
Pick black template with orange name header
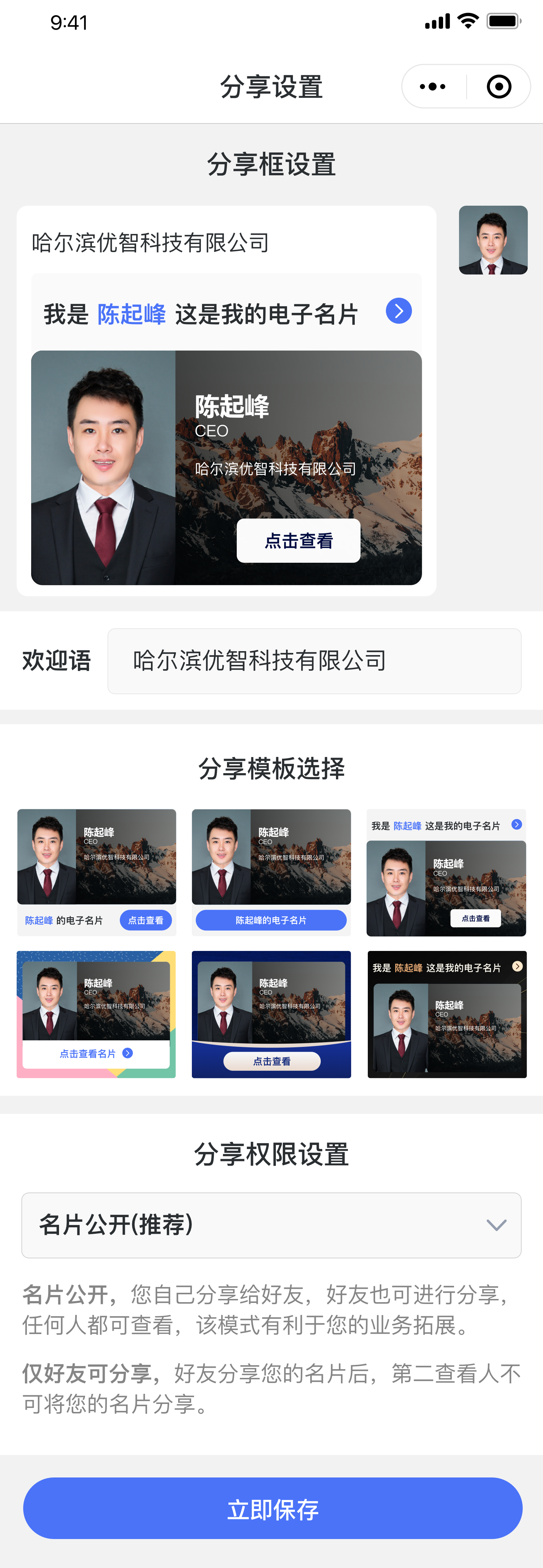[447, 1014]
